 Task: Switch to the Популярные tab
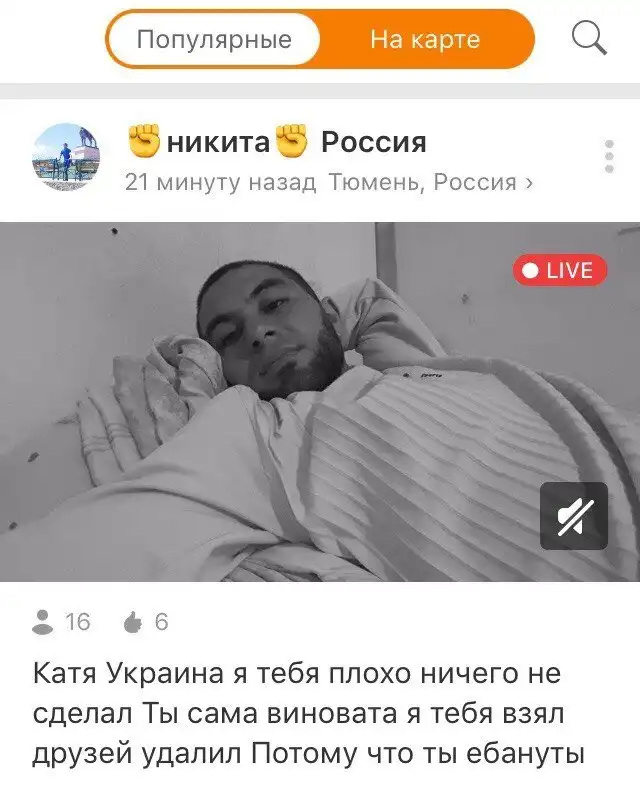(214, 40)
